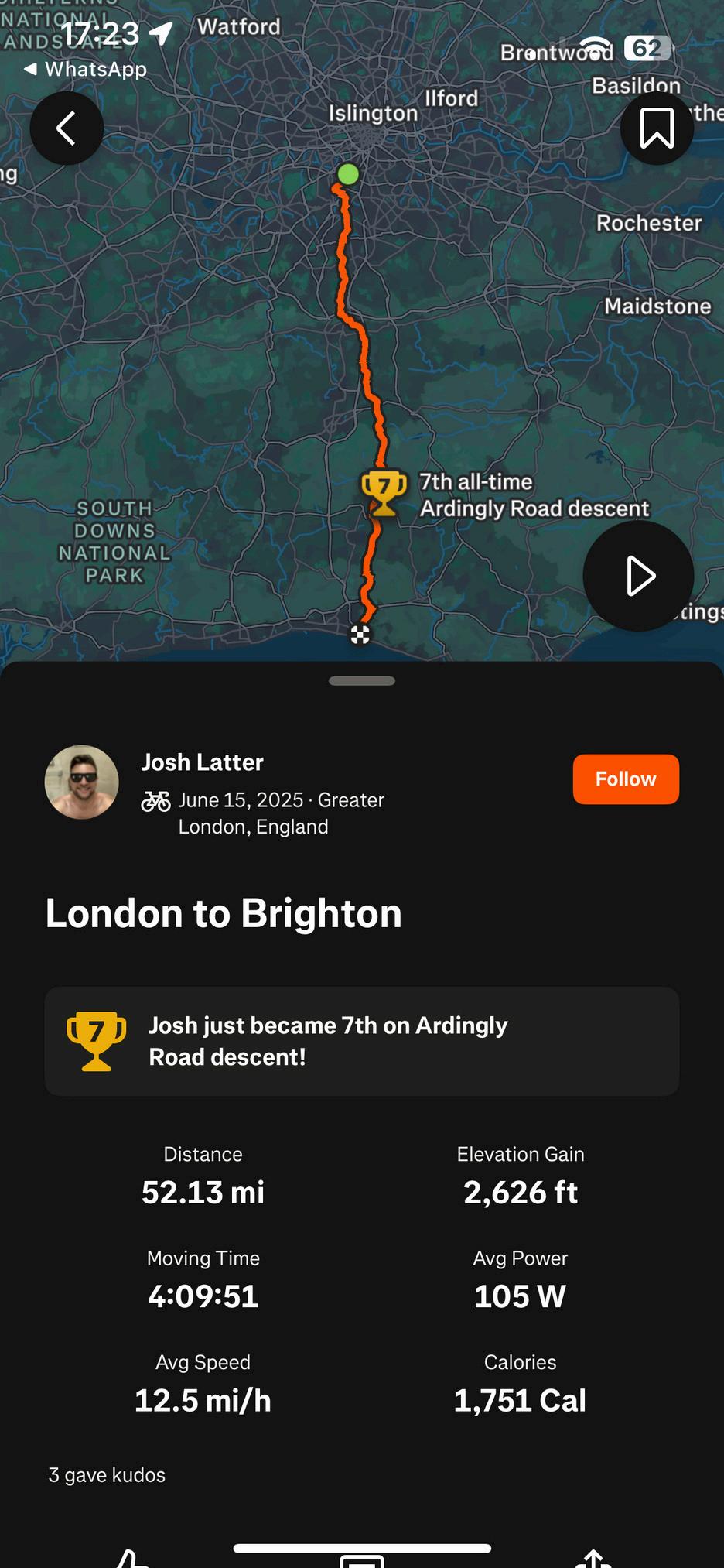
Task: Go back using the arrow button
Action: pos(67,128)
